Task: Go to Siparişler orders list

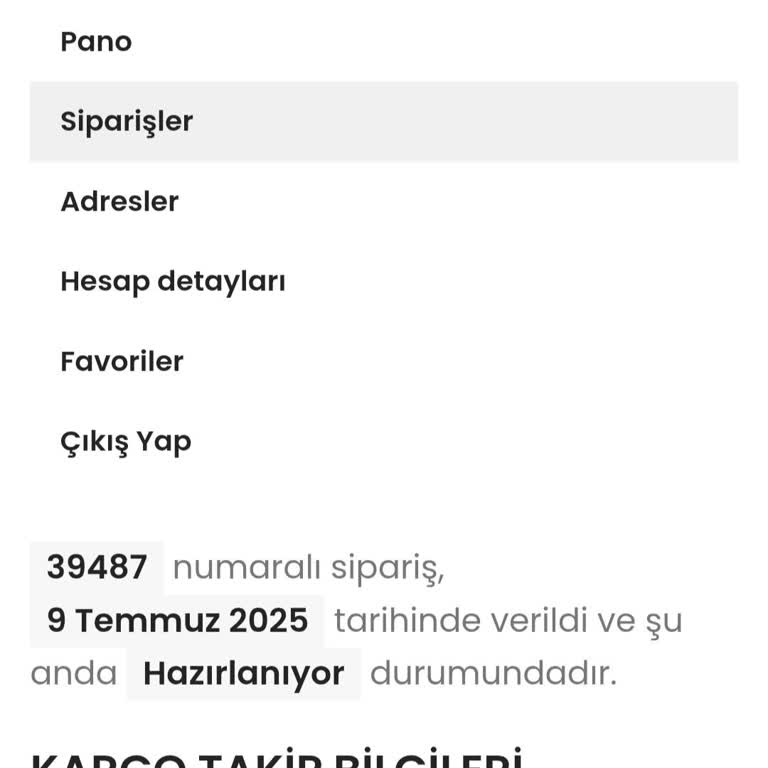Action: 127,122
